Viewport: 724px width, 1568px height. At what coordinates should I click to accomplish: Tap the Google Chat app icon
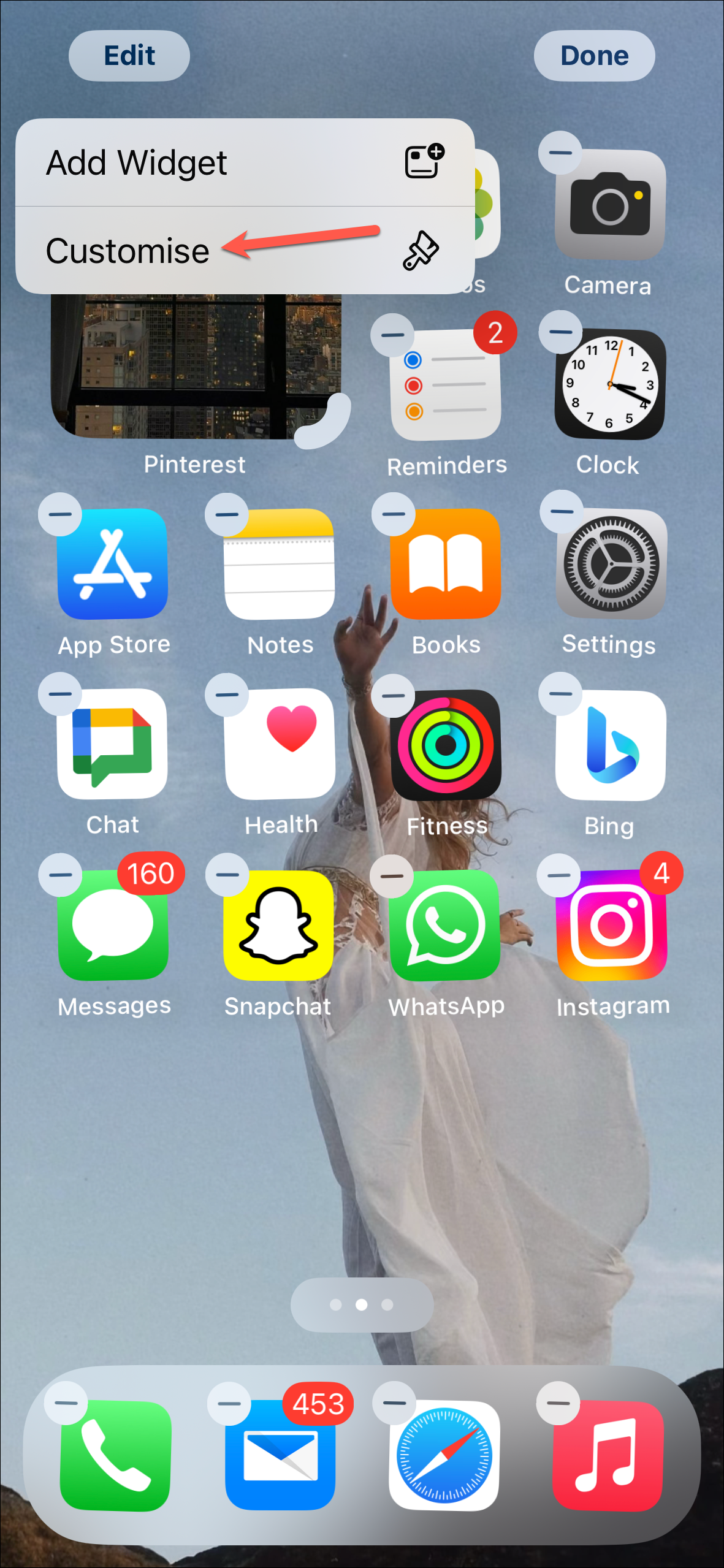113,744
